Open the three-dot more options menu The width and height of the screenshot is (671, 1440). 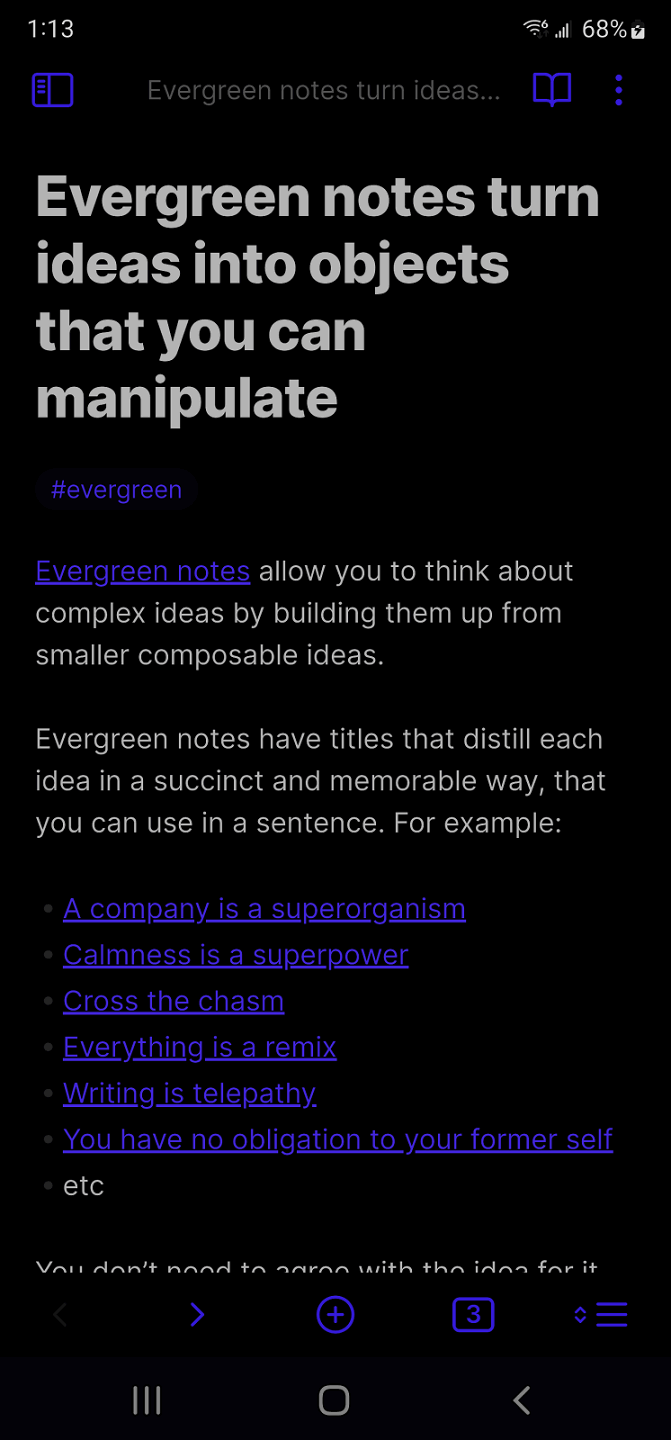click(619, 90)
